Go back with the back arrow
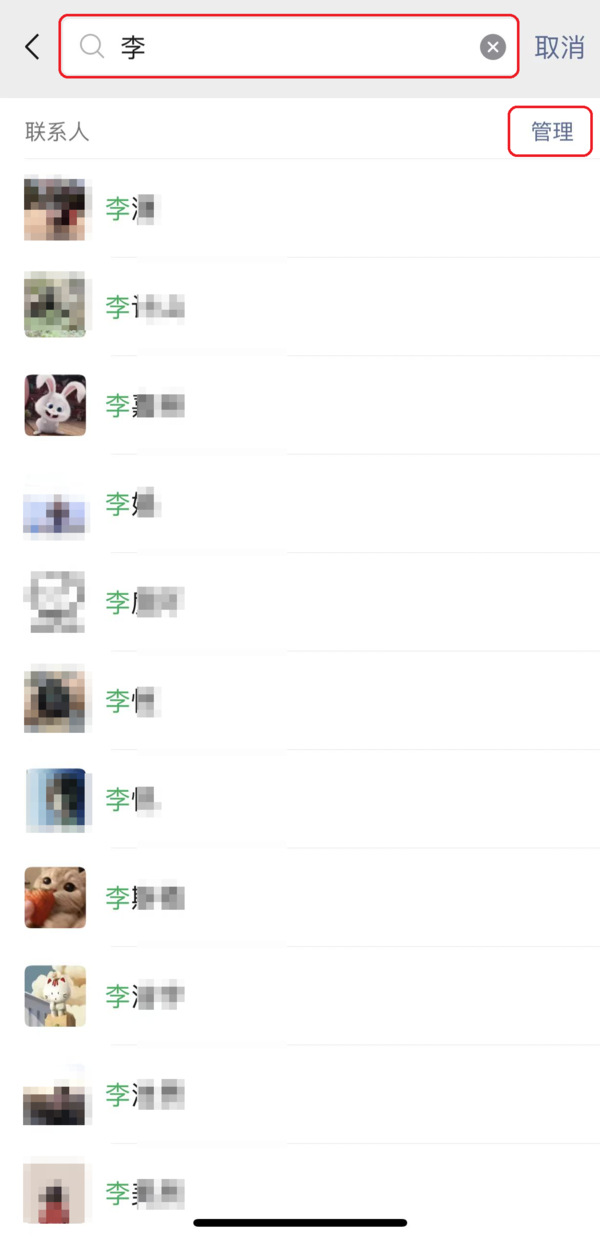Screen dimensions: 600x1239 coord(32,46)
